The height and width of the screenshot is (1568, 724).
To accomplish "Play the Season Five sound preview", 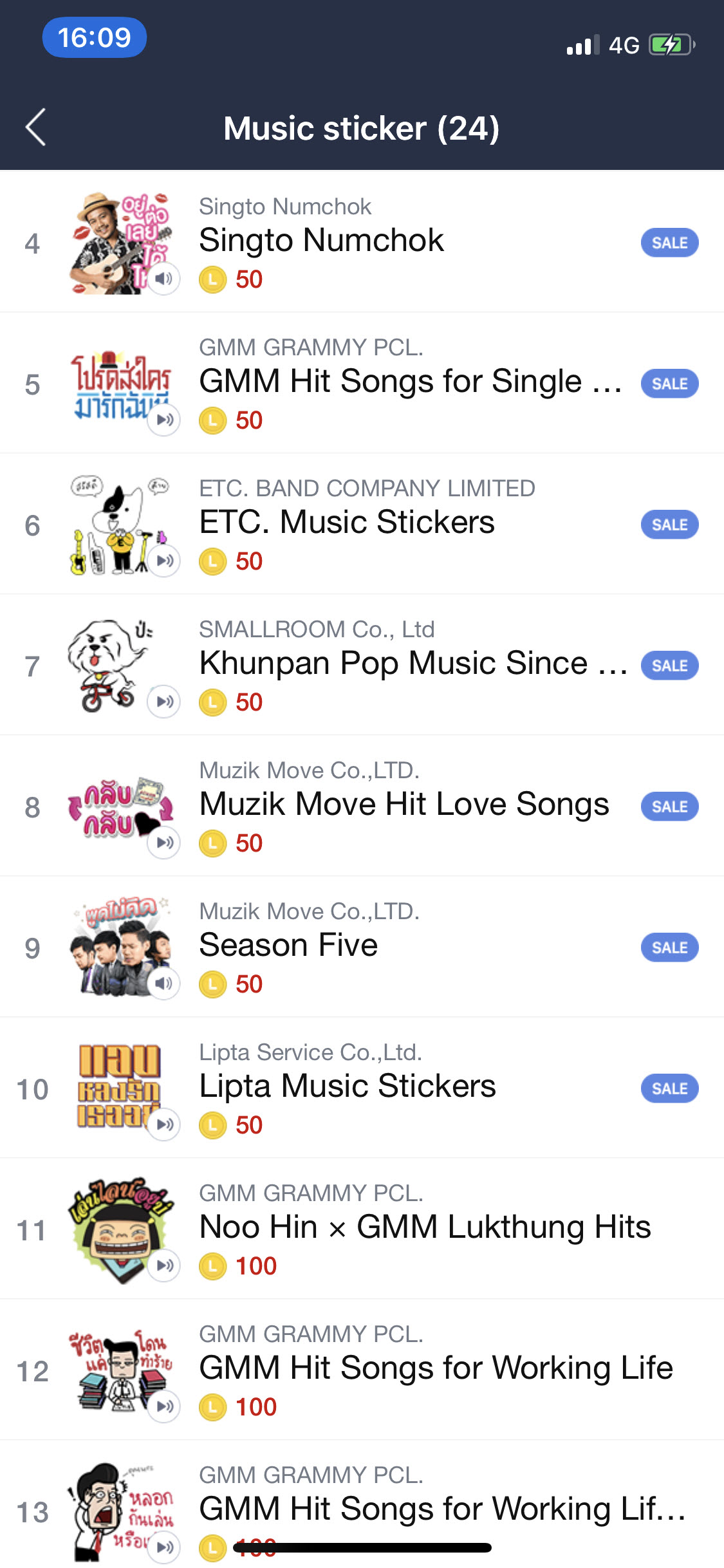I will (x=165, y=984).
